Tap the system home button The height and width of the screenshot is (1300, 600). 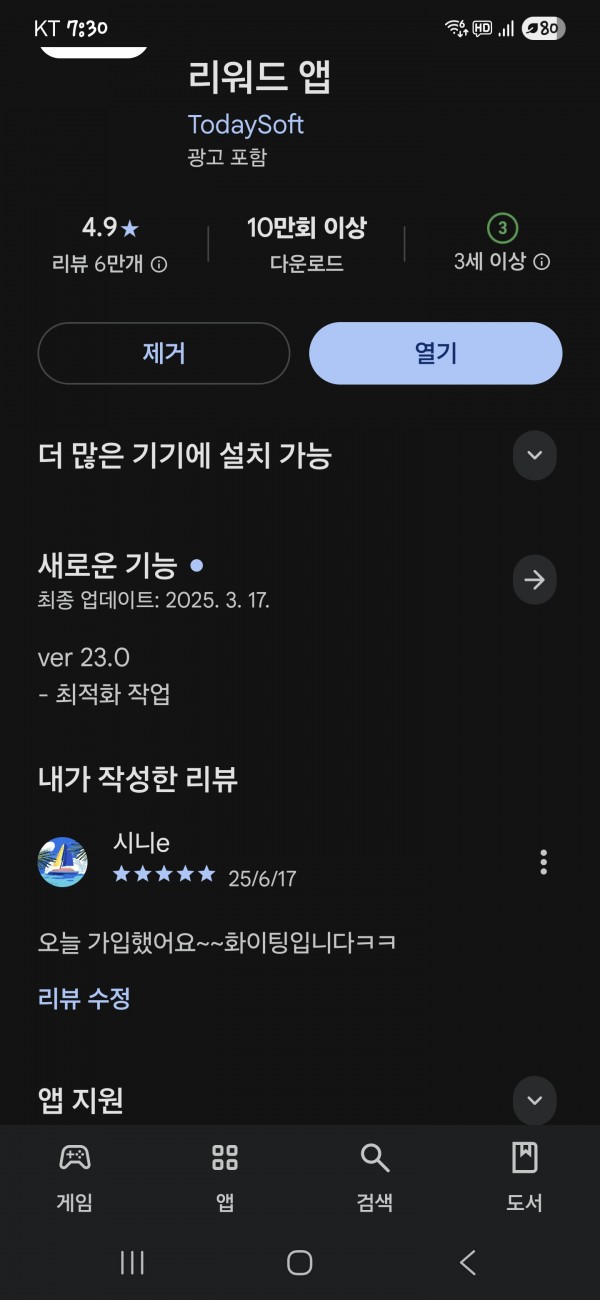(300, 1263)
